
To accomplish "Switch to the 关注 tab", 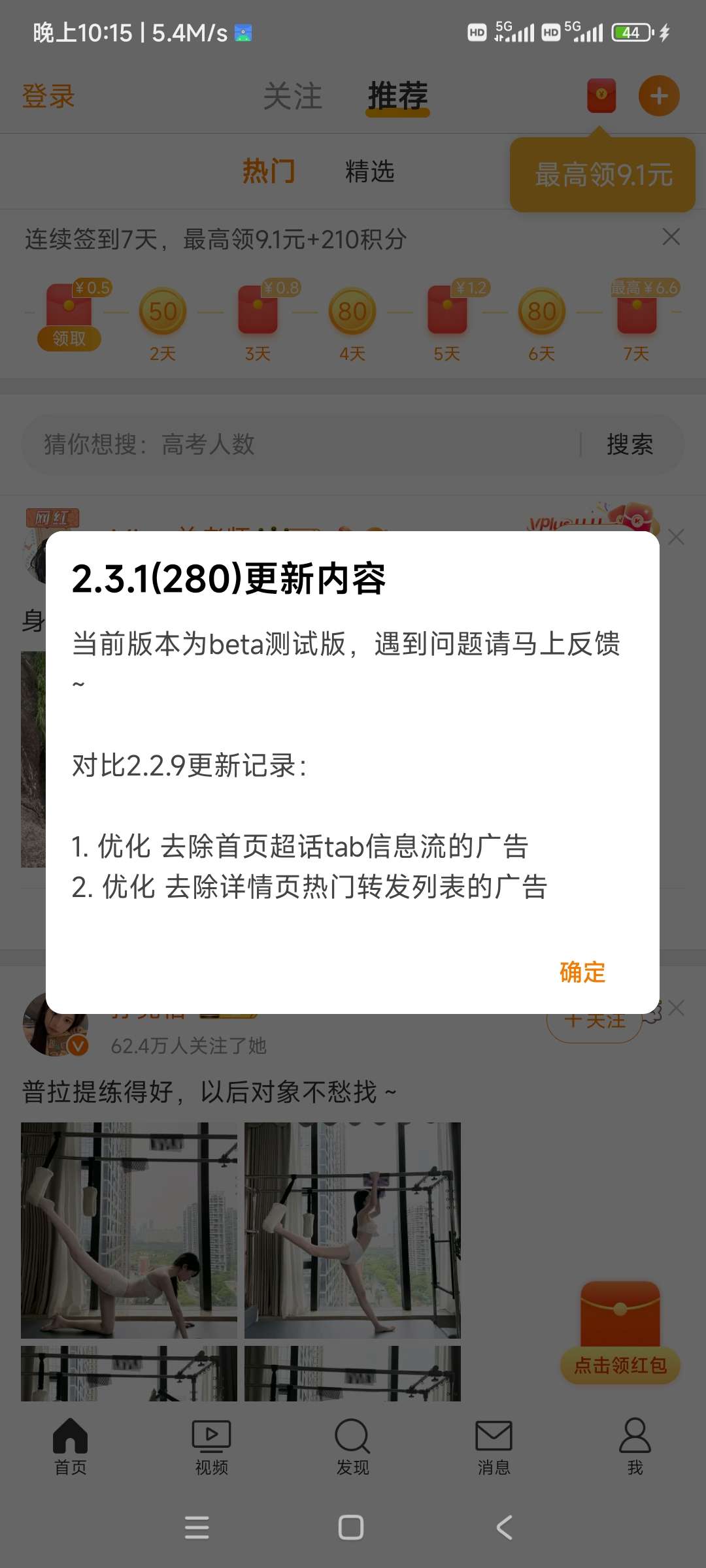I will (292, 96).
